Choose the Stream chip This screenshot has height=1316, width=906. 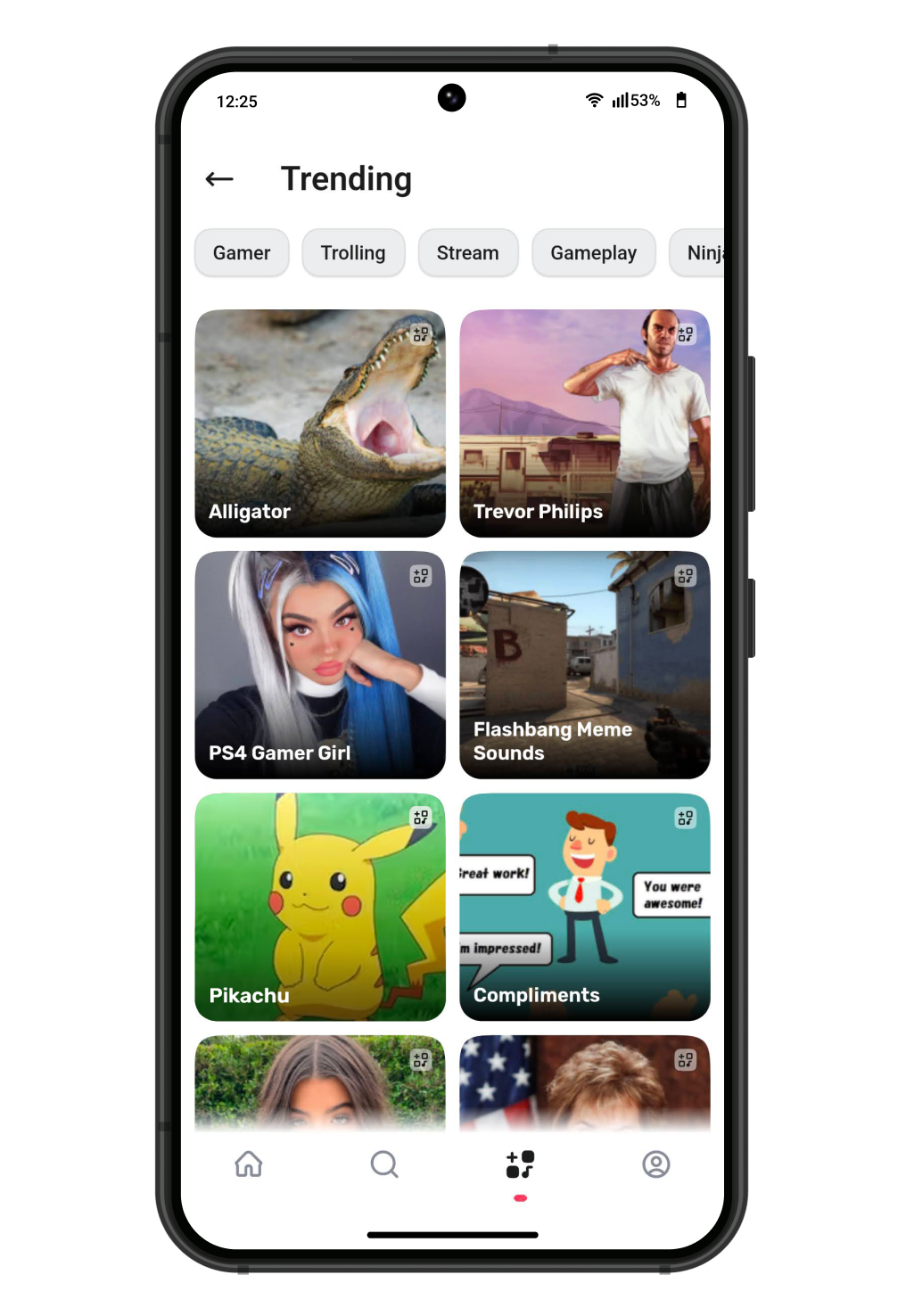[467, 253]
